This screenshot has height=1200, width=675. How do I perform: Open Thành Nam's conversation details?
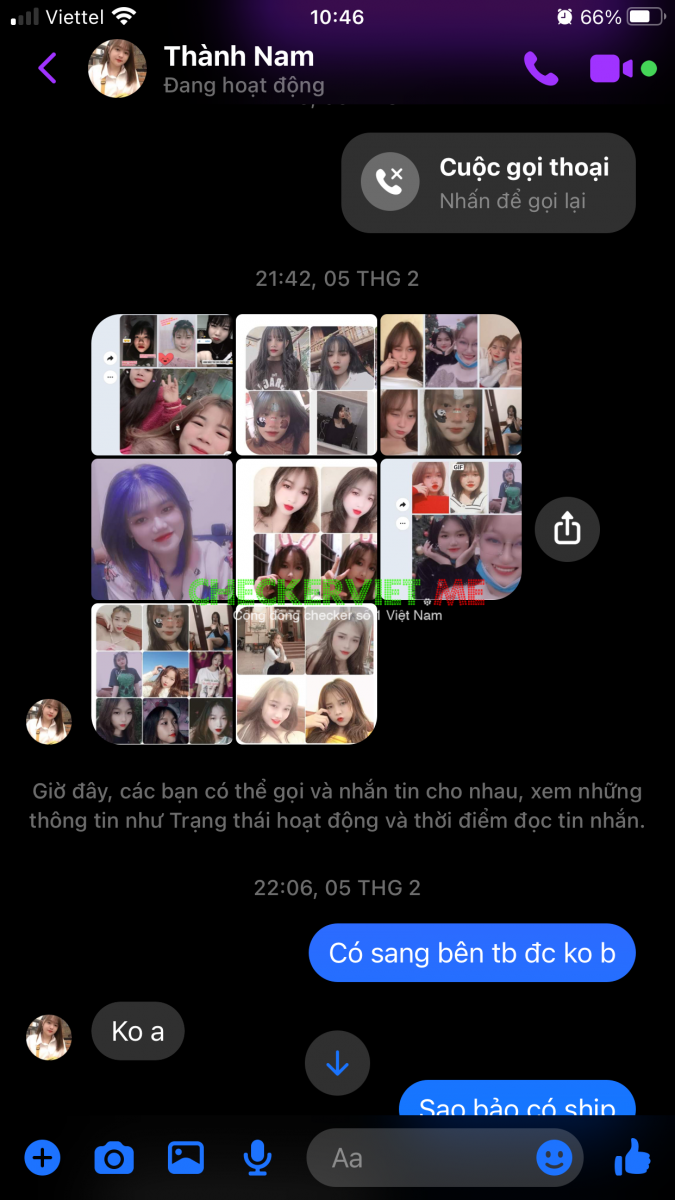[239, 68]
